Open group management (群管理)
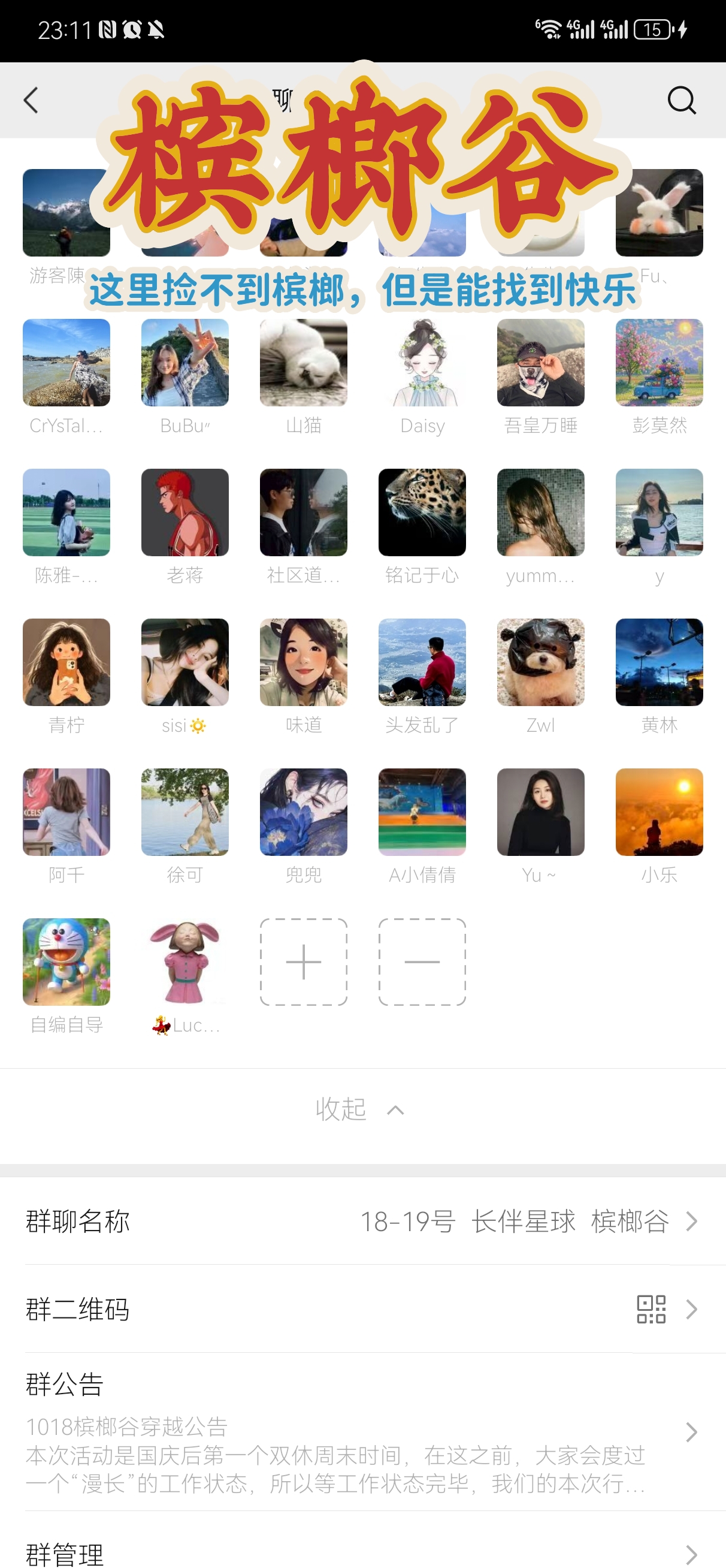The height and width of the screenshot is (1568, 726). pyautogui.click(x=362, y=1554)
